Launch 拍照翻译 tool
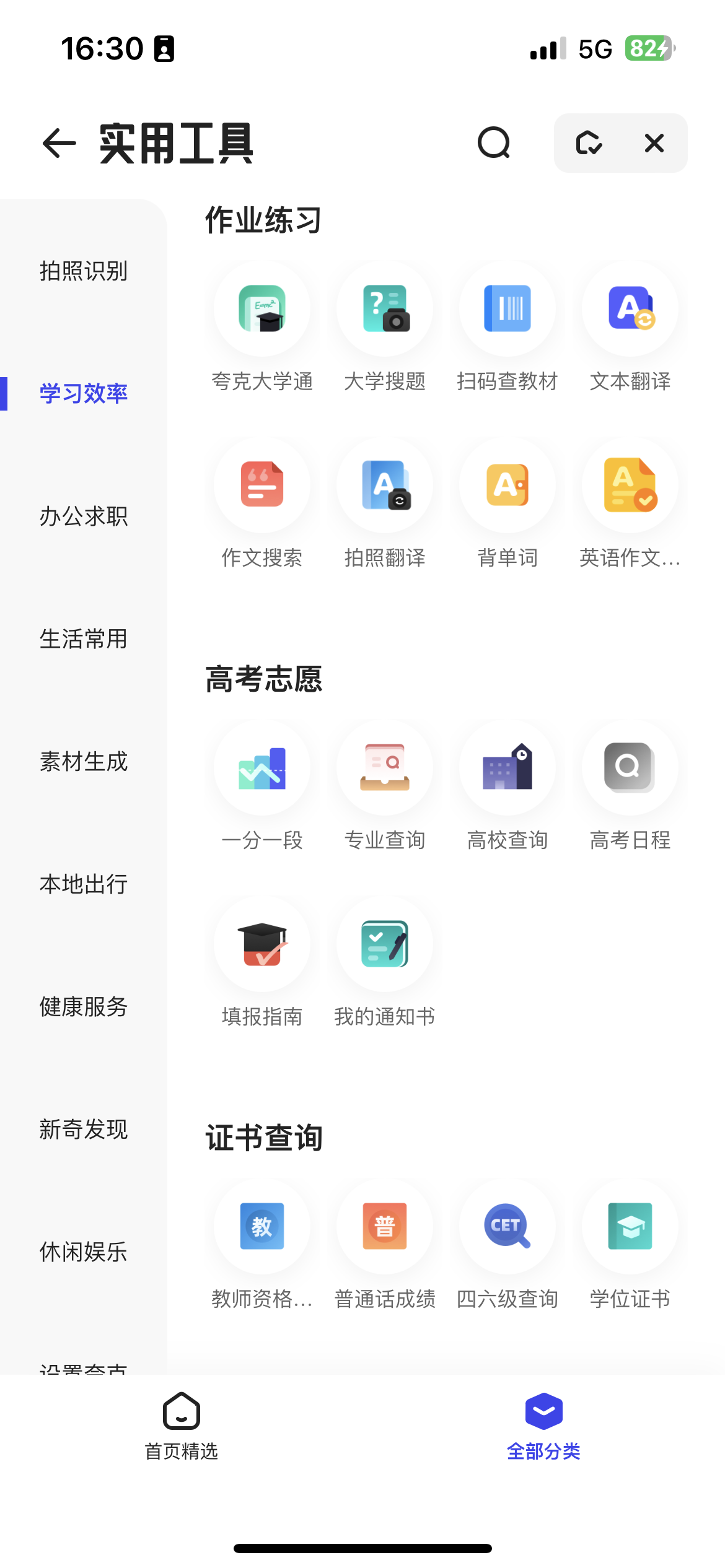This screenshot has height=1568, width=725. (x=385, y=503)
